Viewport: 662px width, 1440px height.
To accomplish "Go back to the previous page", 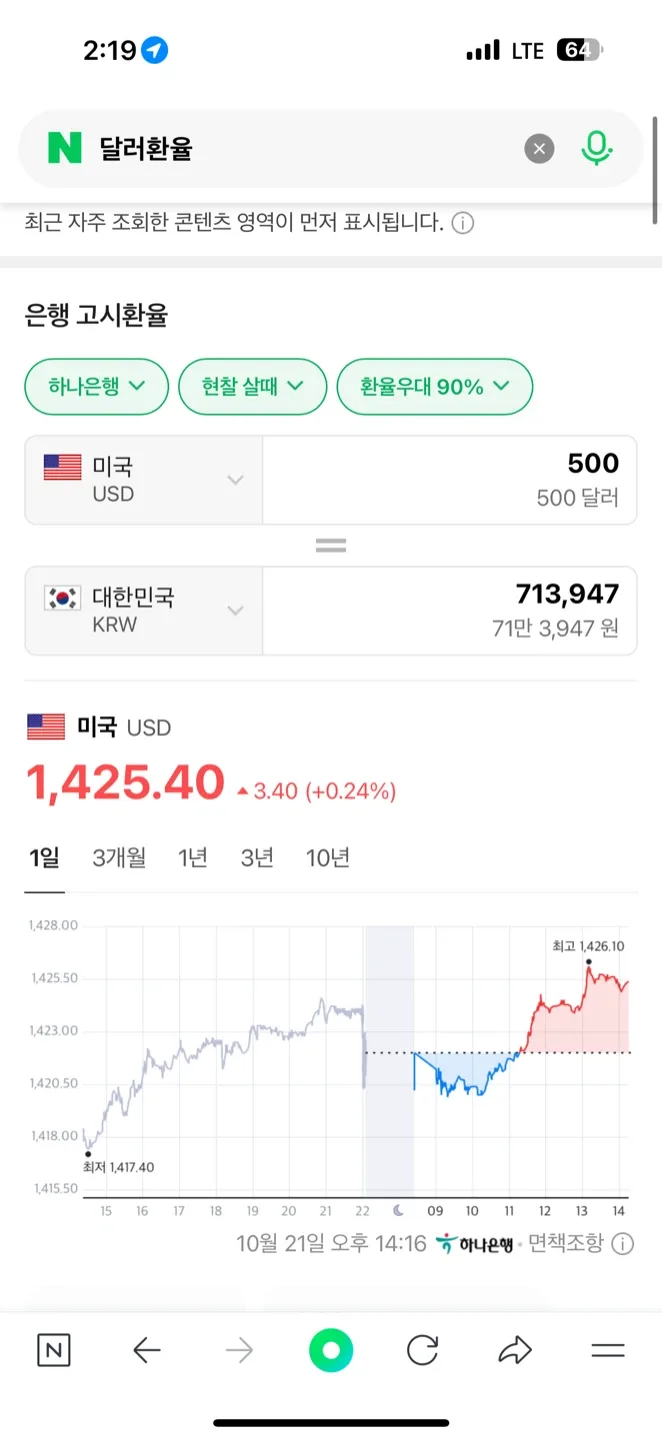I will coord(147,1352).
